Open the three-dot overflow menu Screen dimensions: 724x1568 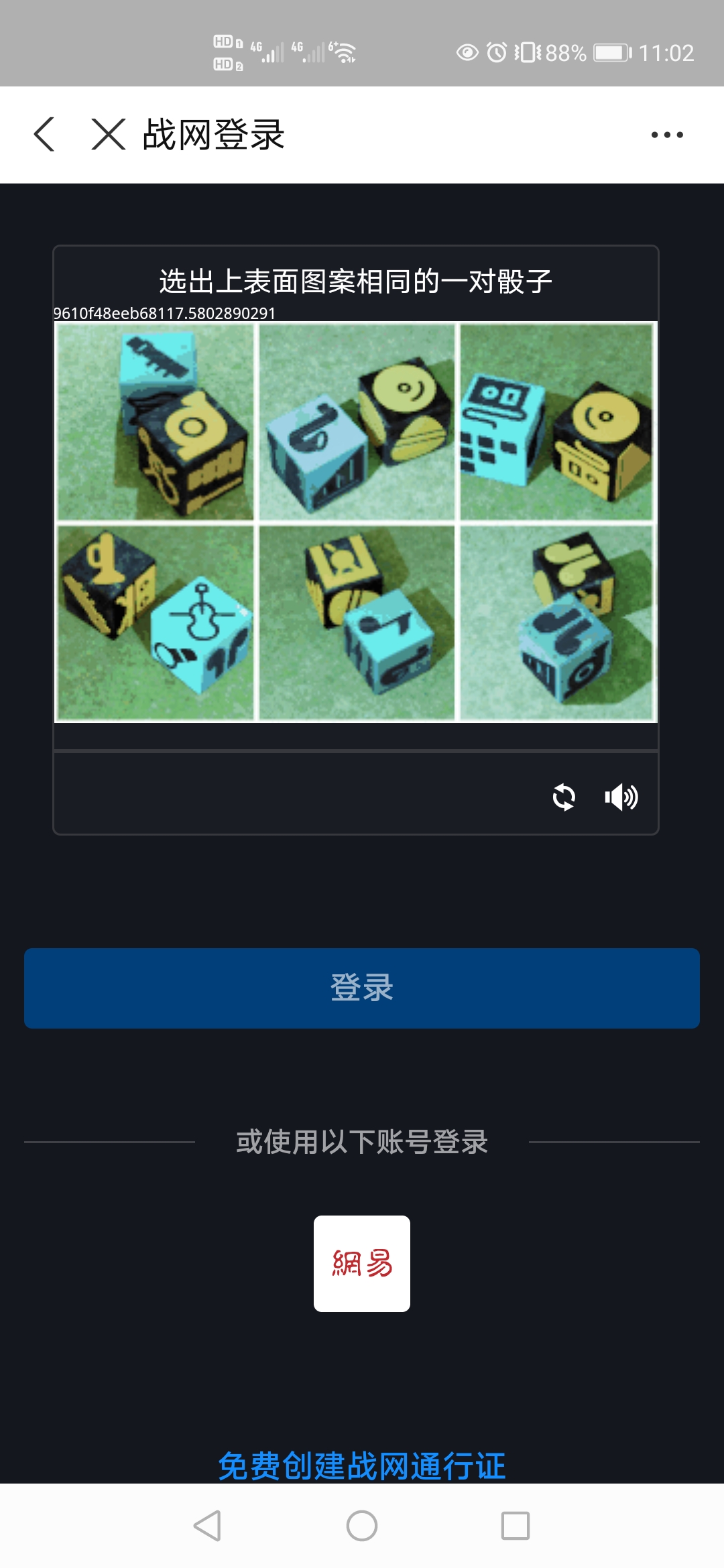point(666,135)
